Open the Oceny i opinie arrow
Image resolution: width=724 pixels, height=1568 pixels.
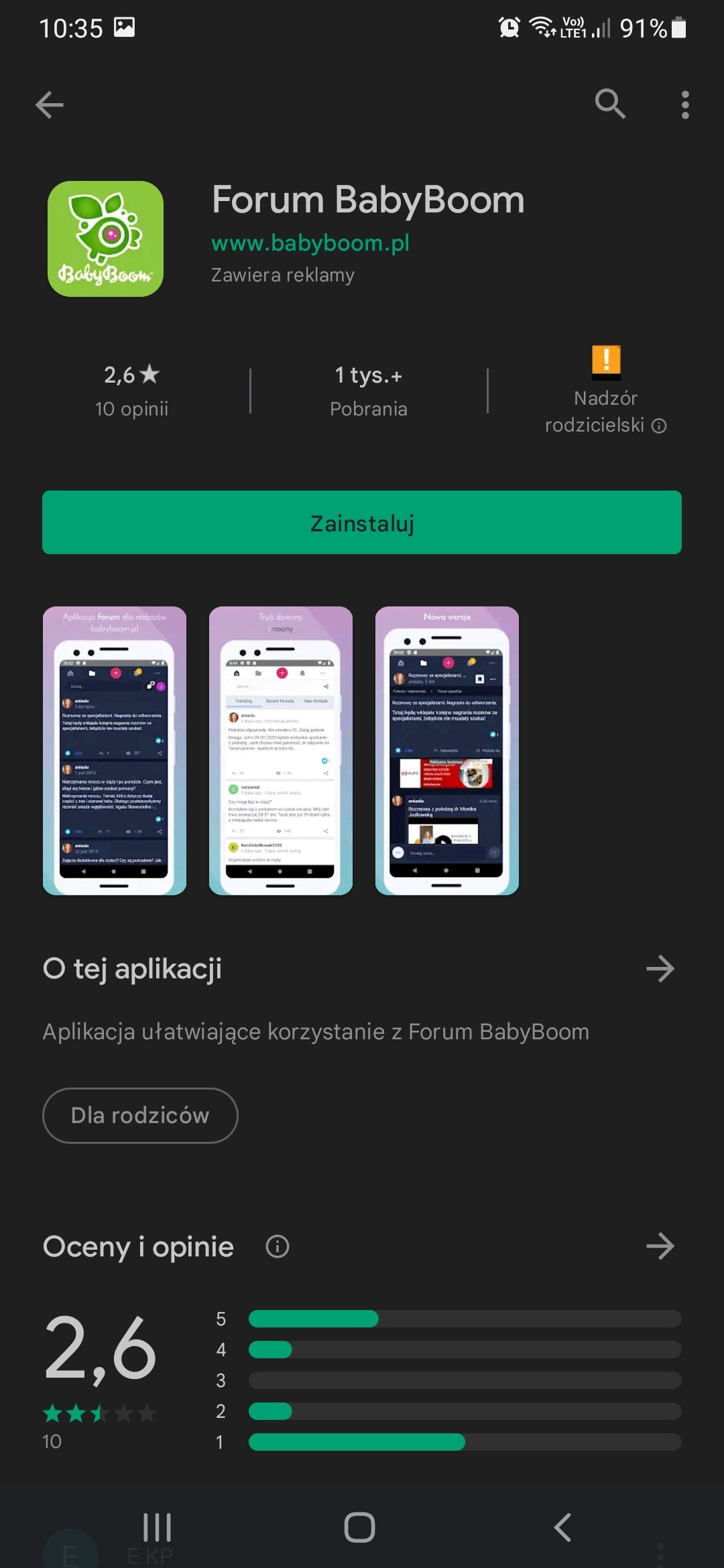point(660,1246)
